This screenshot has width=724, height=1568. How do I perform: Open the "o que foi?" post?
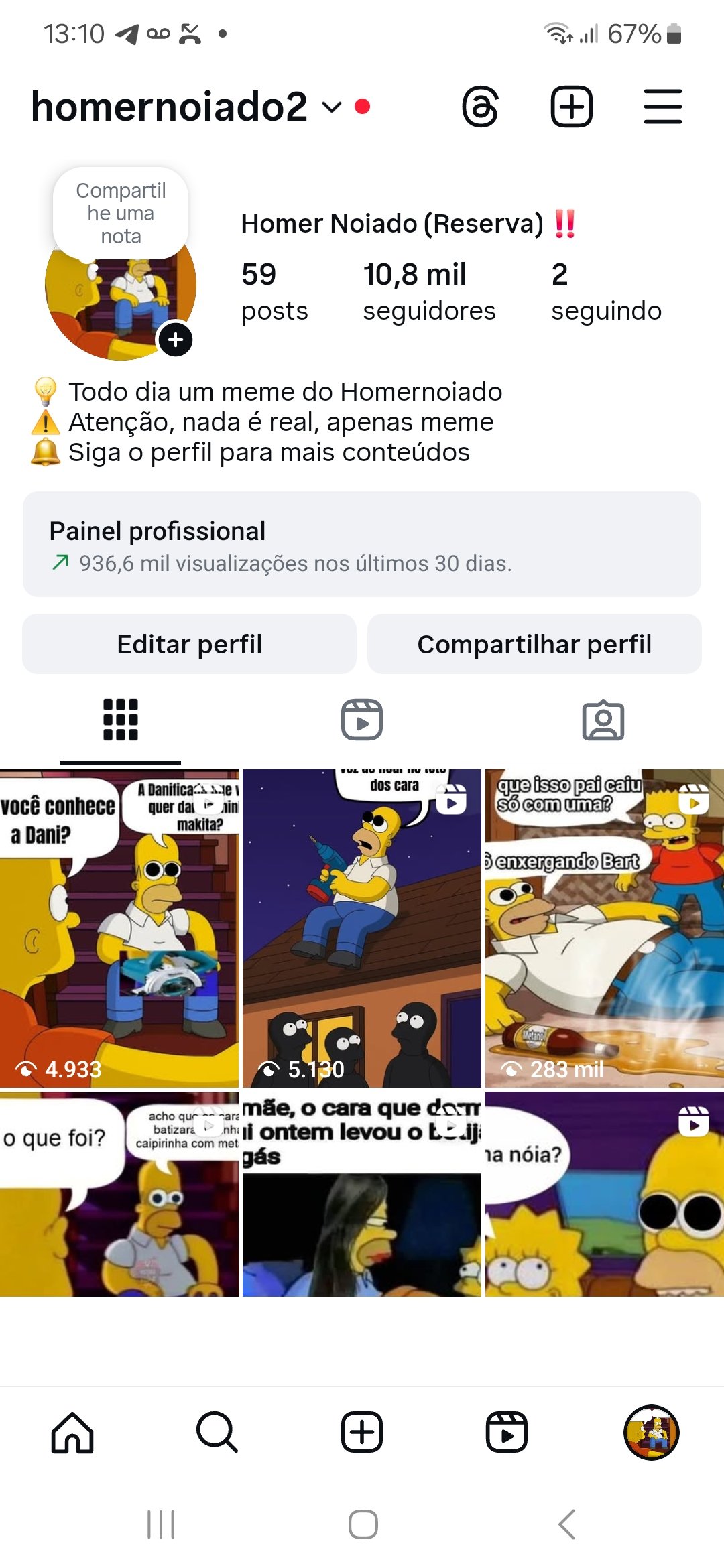coord(119,1194)
